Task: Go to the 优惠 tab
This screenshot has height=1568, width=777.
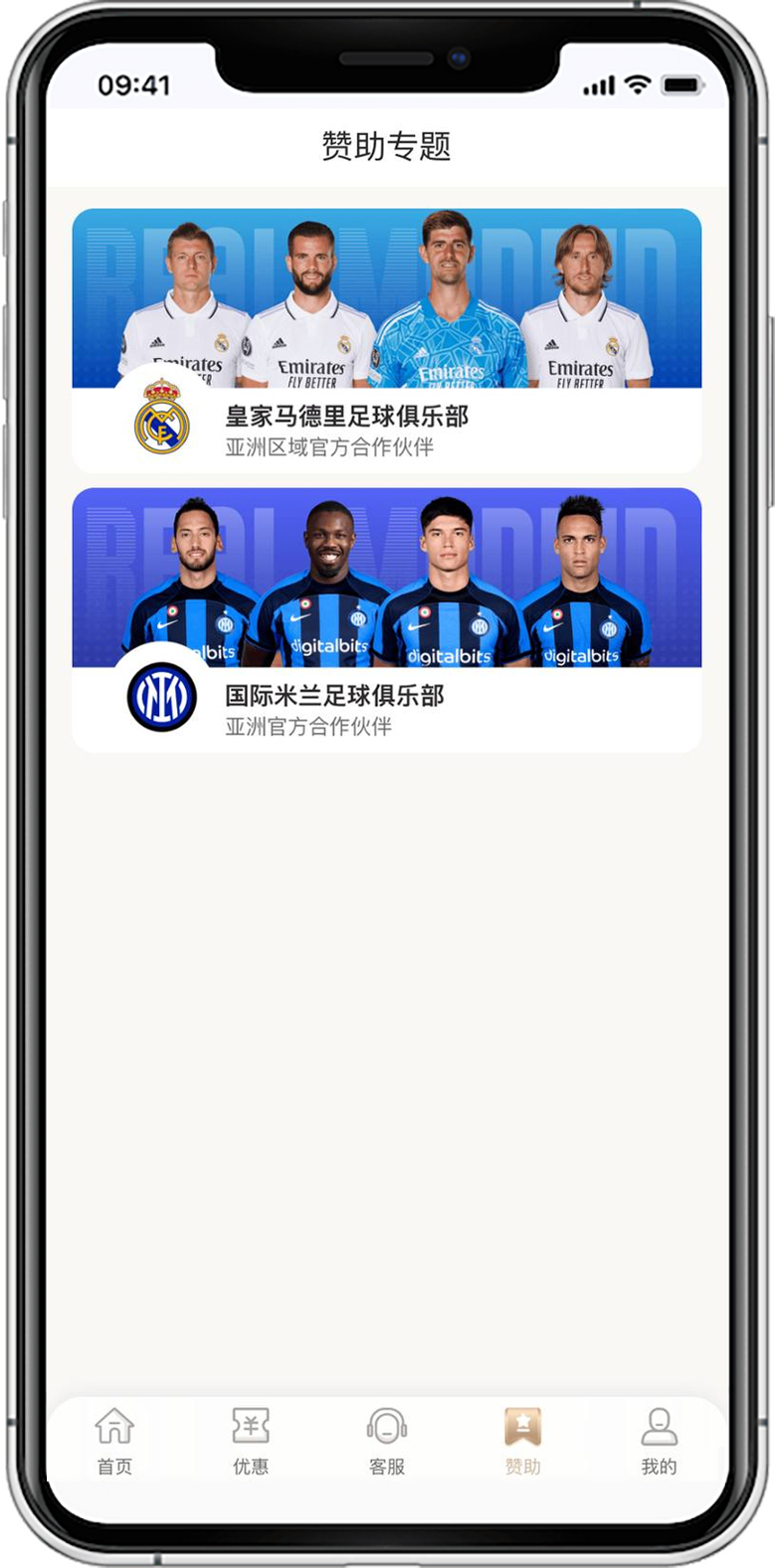Action: [x=251, y=1440]
